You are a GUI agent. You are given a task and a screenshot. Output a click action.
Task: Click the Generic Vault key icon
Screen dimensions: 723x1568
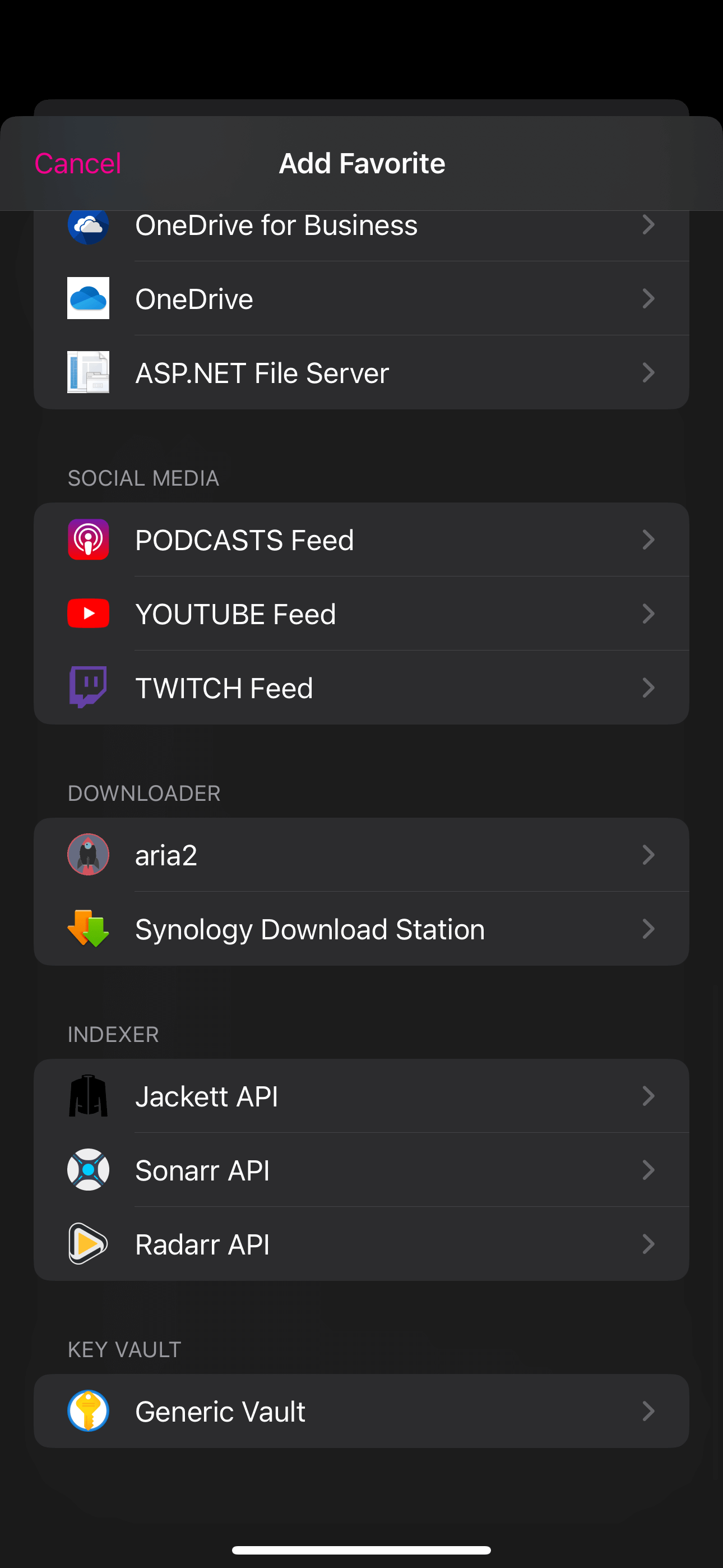87,1412
